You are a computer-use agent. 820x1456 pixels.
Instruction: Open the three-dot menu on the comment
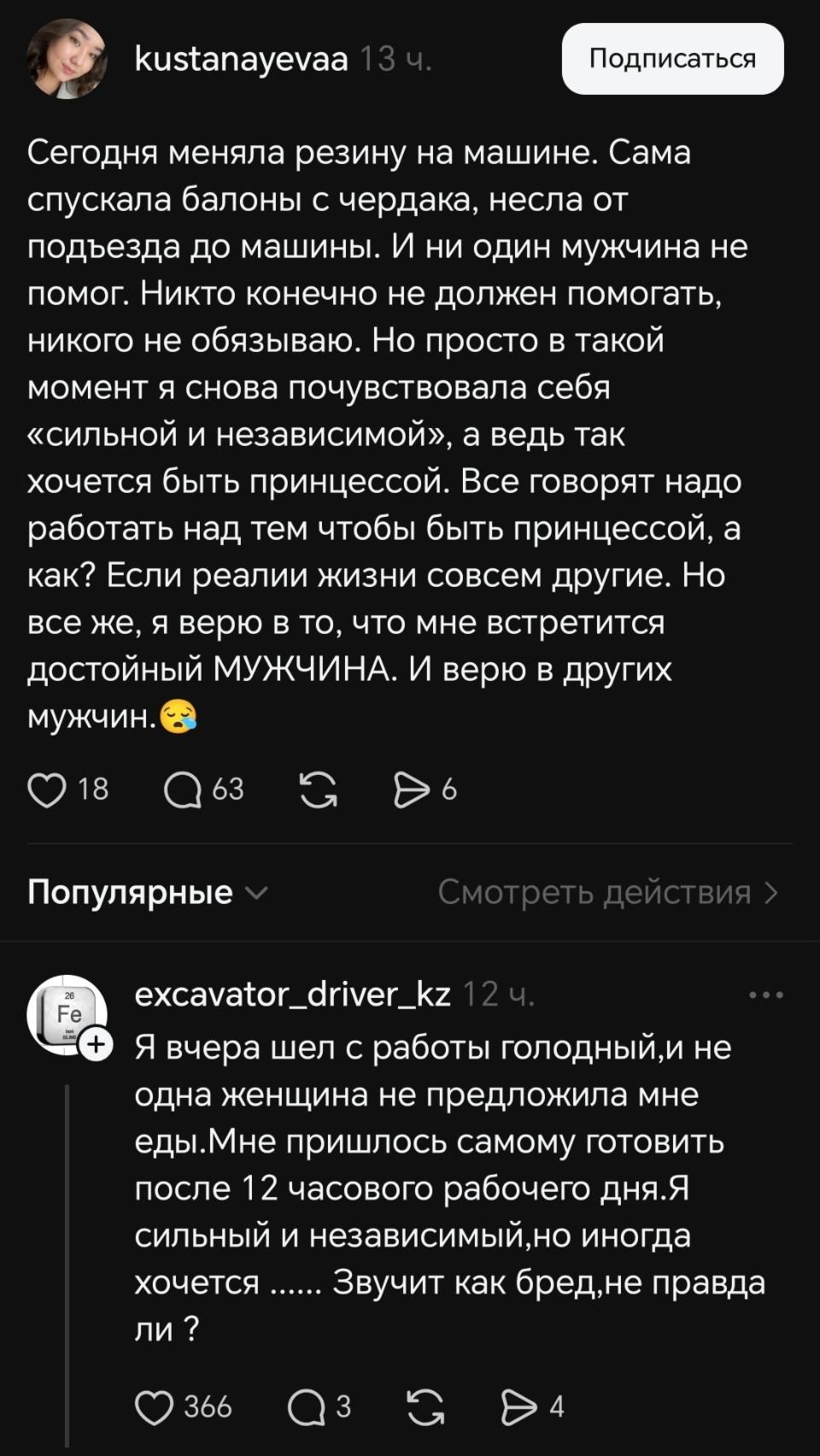[x=764, y=994]
